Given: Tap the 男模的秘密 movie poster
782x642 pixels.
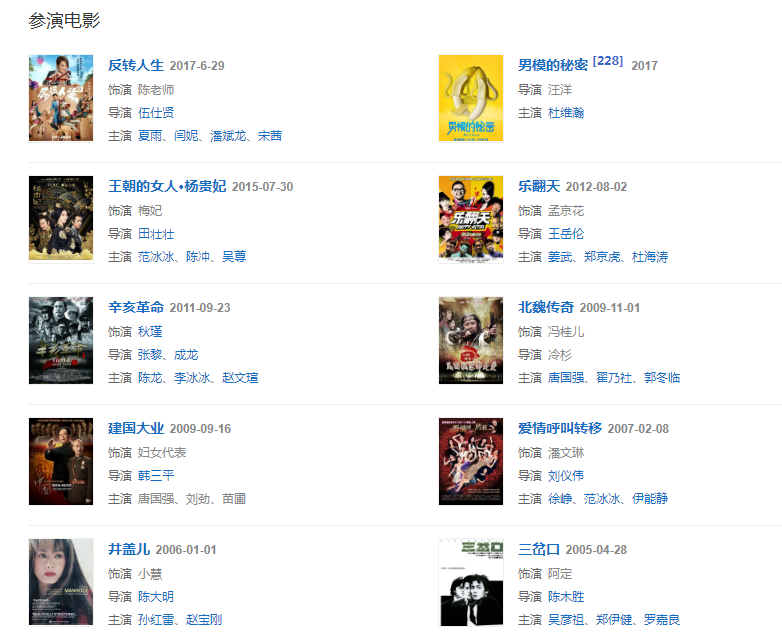Looking at the screenshot, I should pos(470,98).
